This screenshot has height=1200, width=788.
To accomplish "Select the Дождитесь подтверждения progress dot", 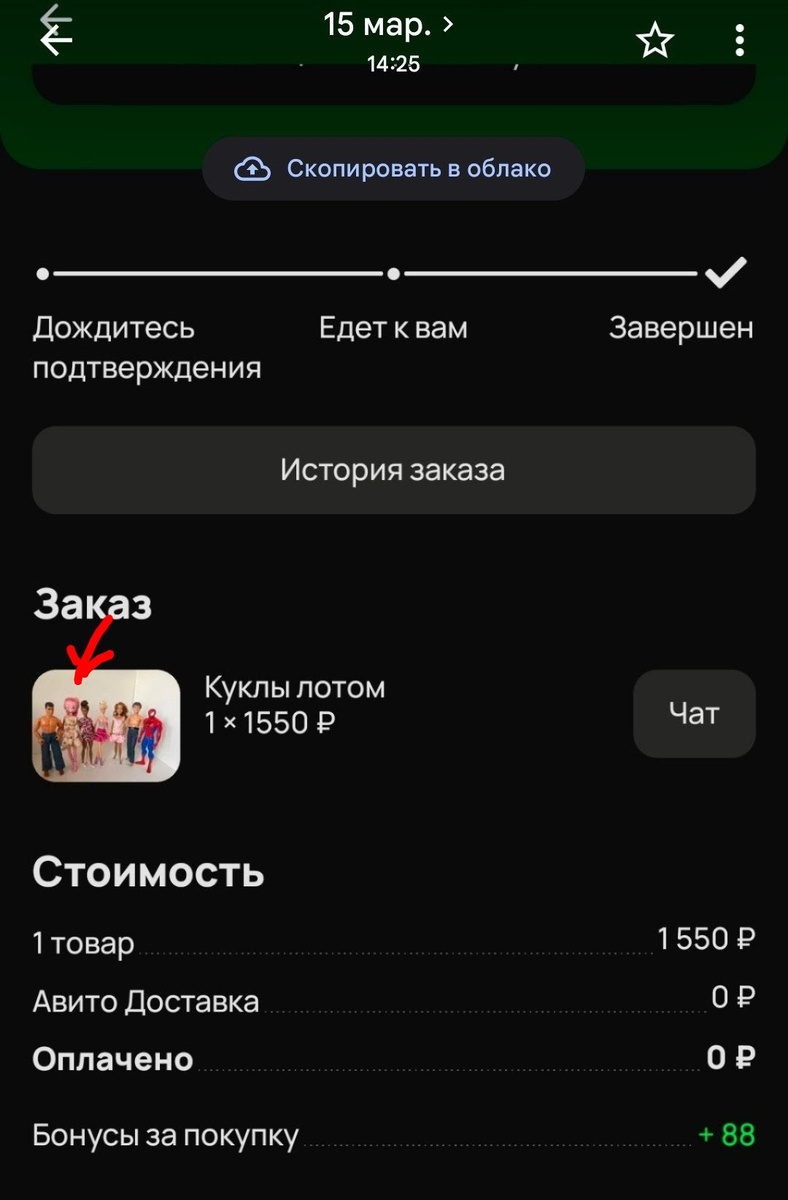I will tap(41, 272).
